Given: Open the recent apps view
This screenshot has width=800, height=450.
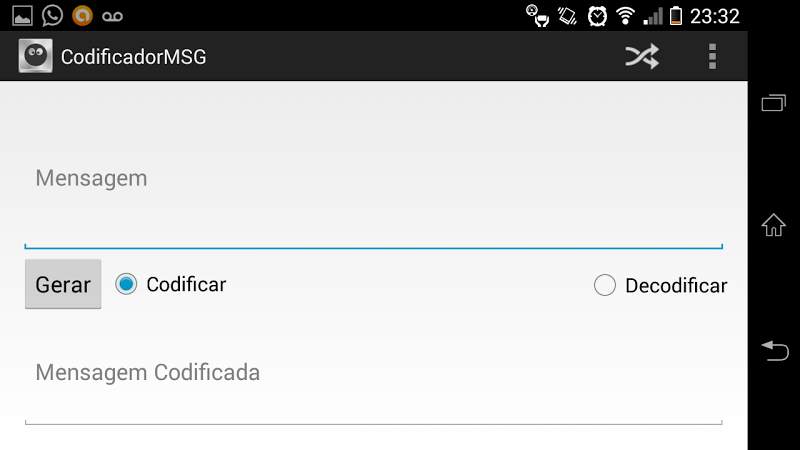Looking at the screenshot, I should 774,102.
